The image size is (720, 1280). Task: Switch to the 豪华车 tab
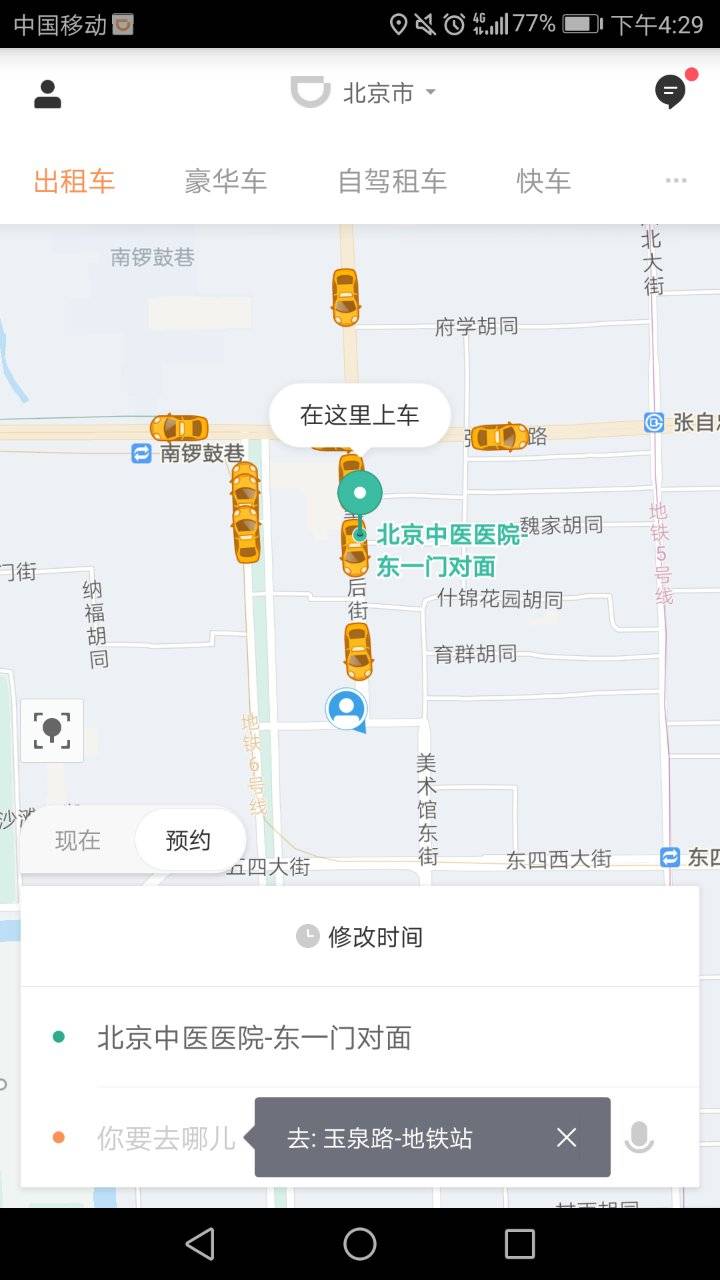[226, 181]
